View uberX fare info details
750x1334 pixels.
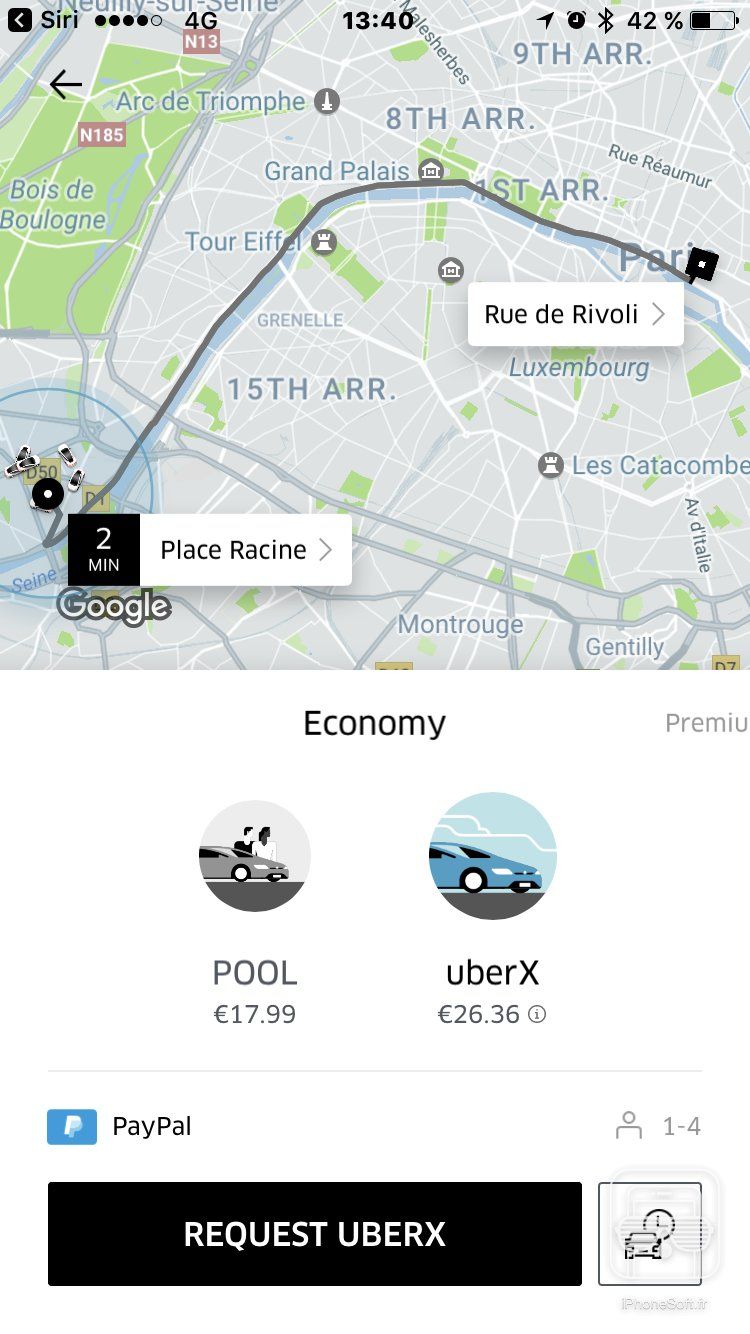537,1015
